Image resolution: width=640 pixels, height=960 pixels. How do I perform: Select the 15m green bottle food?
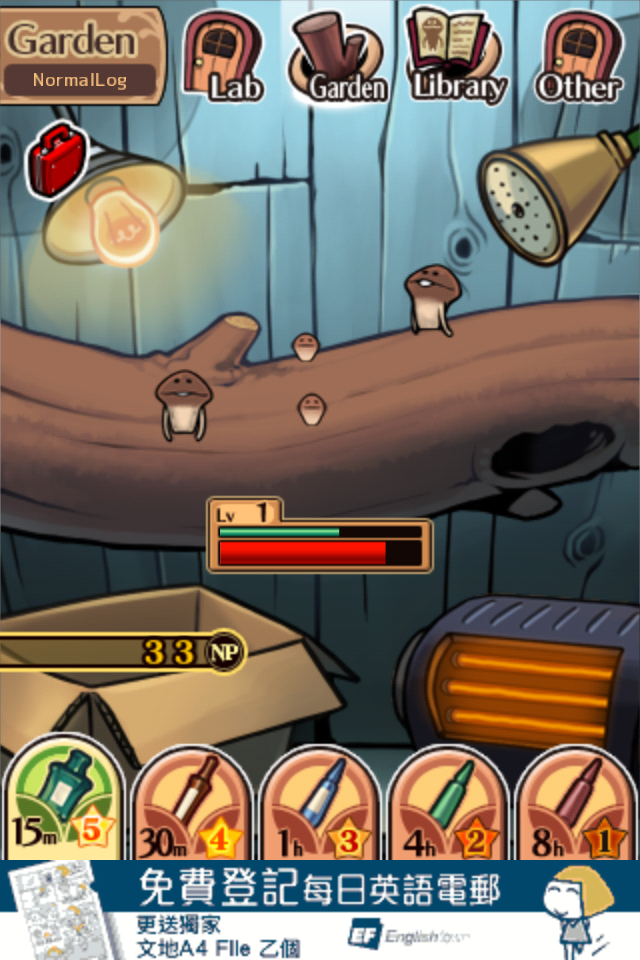click(x=64, y=805)
